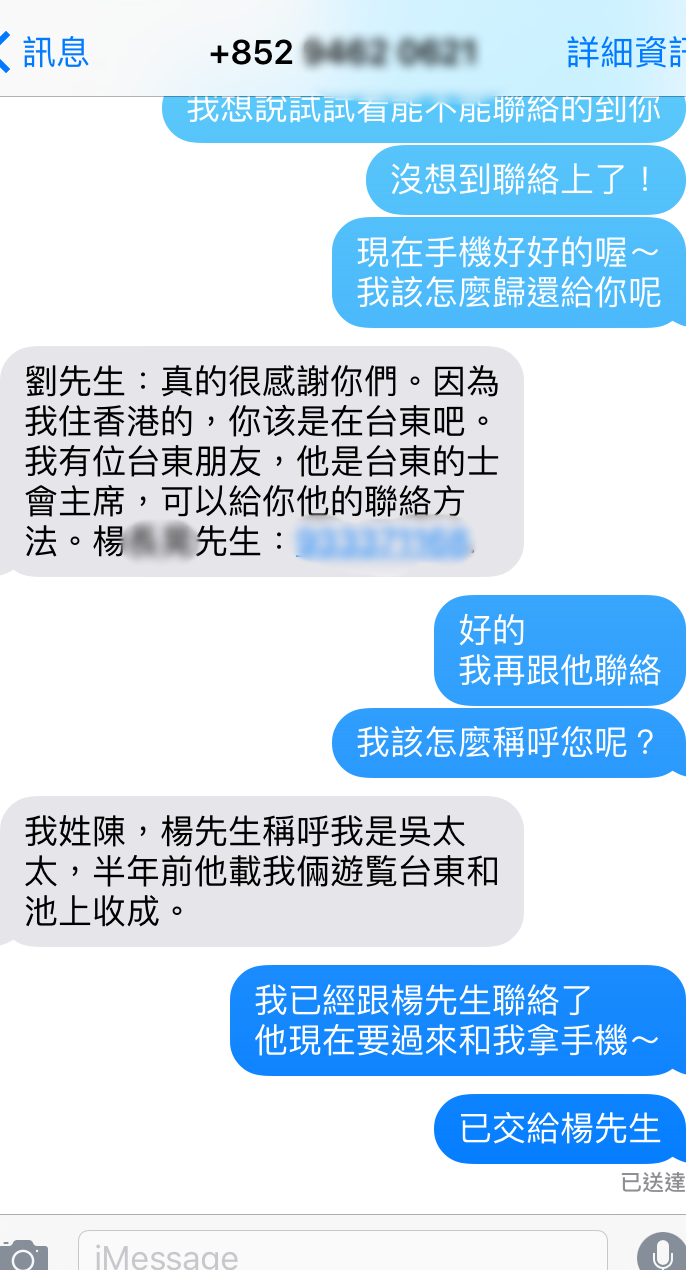The height and width of the screenshot is (1270, 686).
Task: Open the camera attachment icon
Action: [x=23, y=1255]
